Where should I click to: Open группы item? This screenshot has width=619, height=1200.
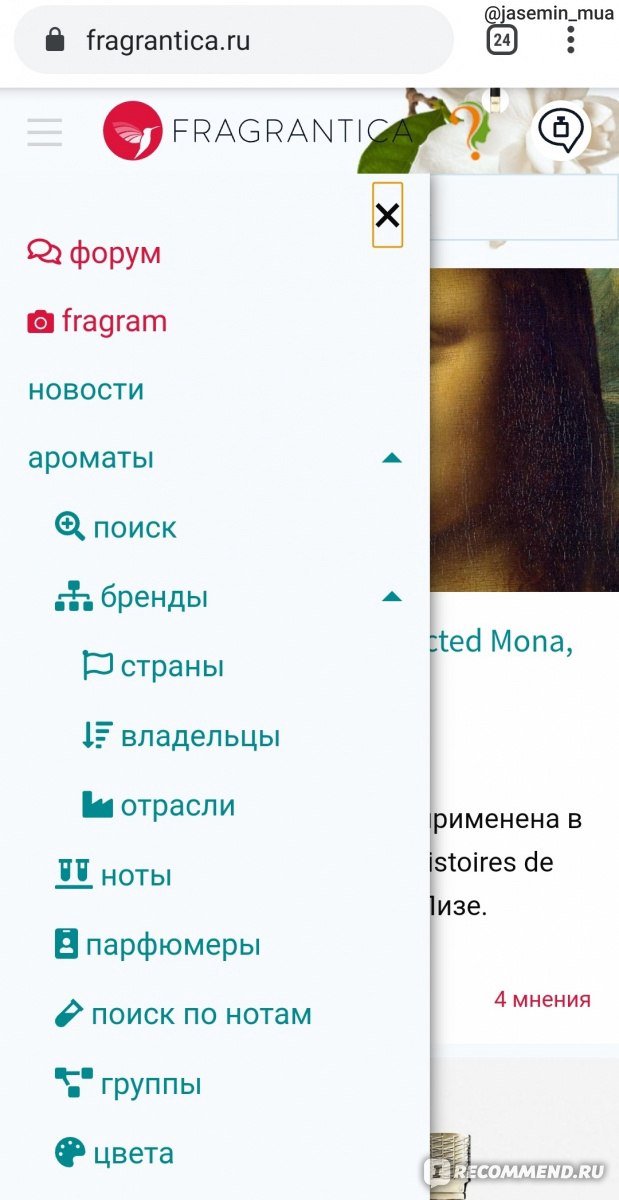click(128, 1084)
